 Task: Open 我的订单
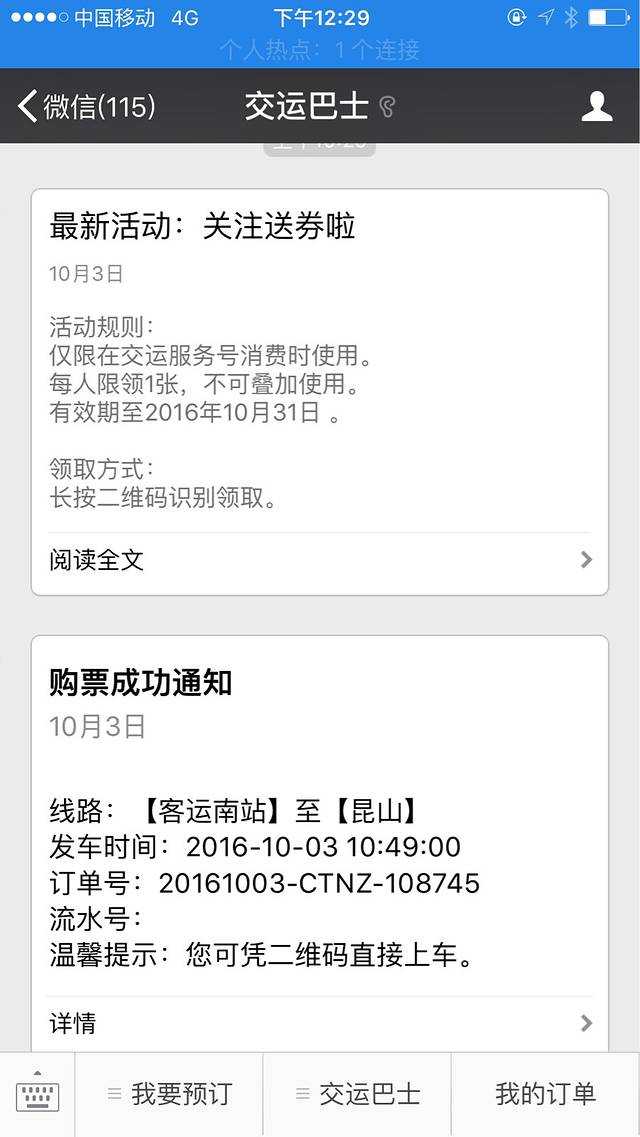click(545, 1094)
